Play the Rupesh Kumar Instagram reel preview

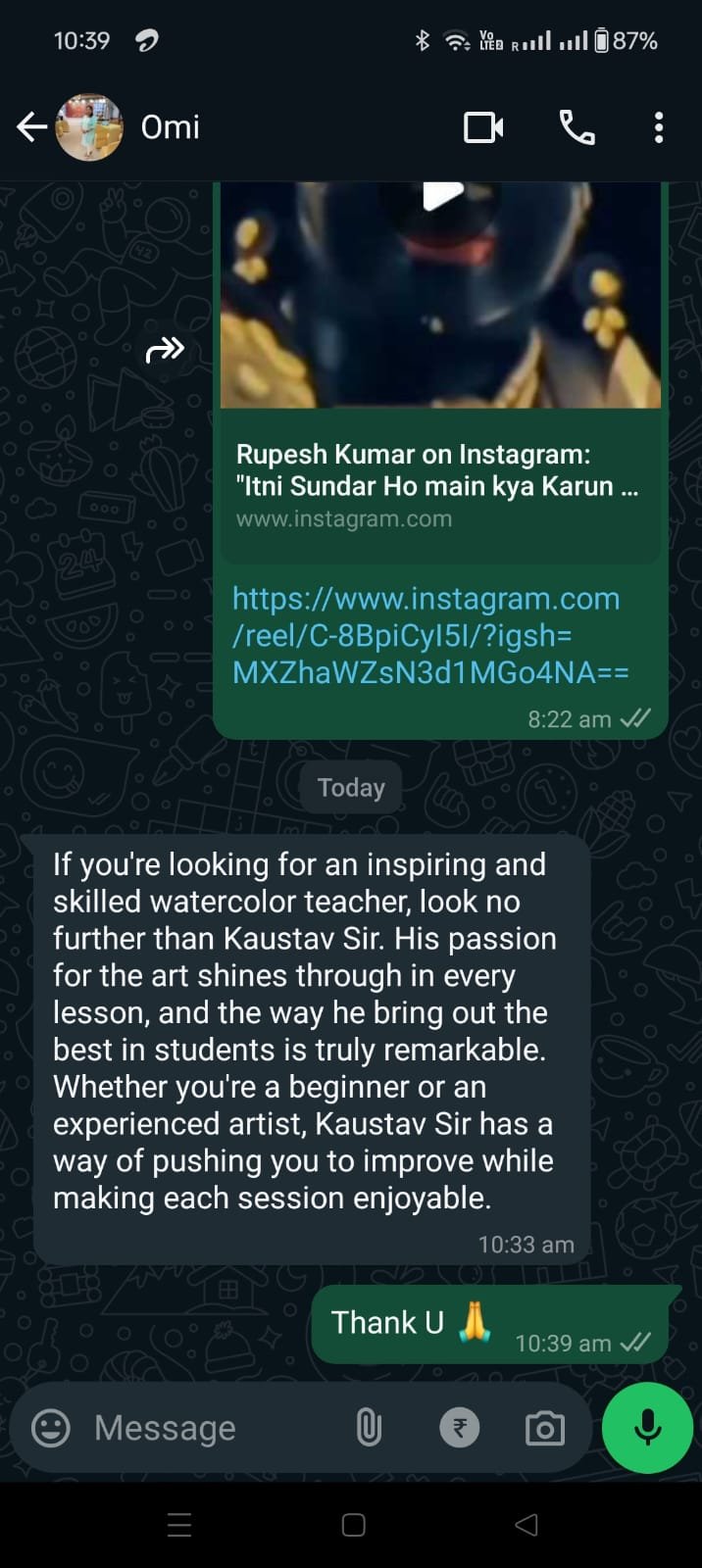(440, 196)
